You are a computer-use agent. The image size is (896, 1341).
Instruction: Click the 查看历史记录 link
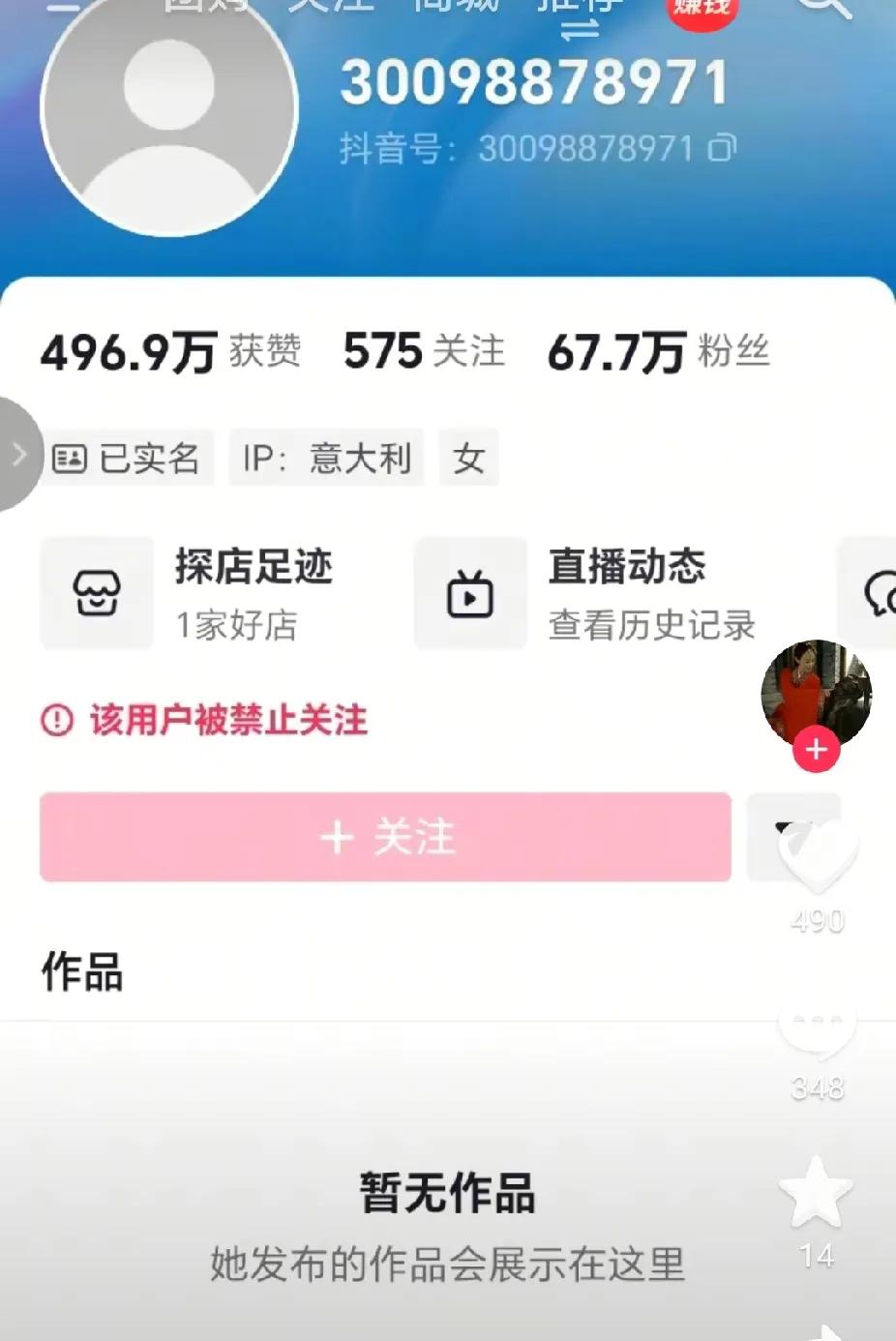[x=650, y=625]
